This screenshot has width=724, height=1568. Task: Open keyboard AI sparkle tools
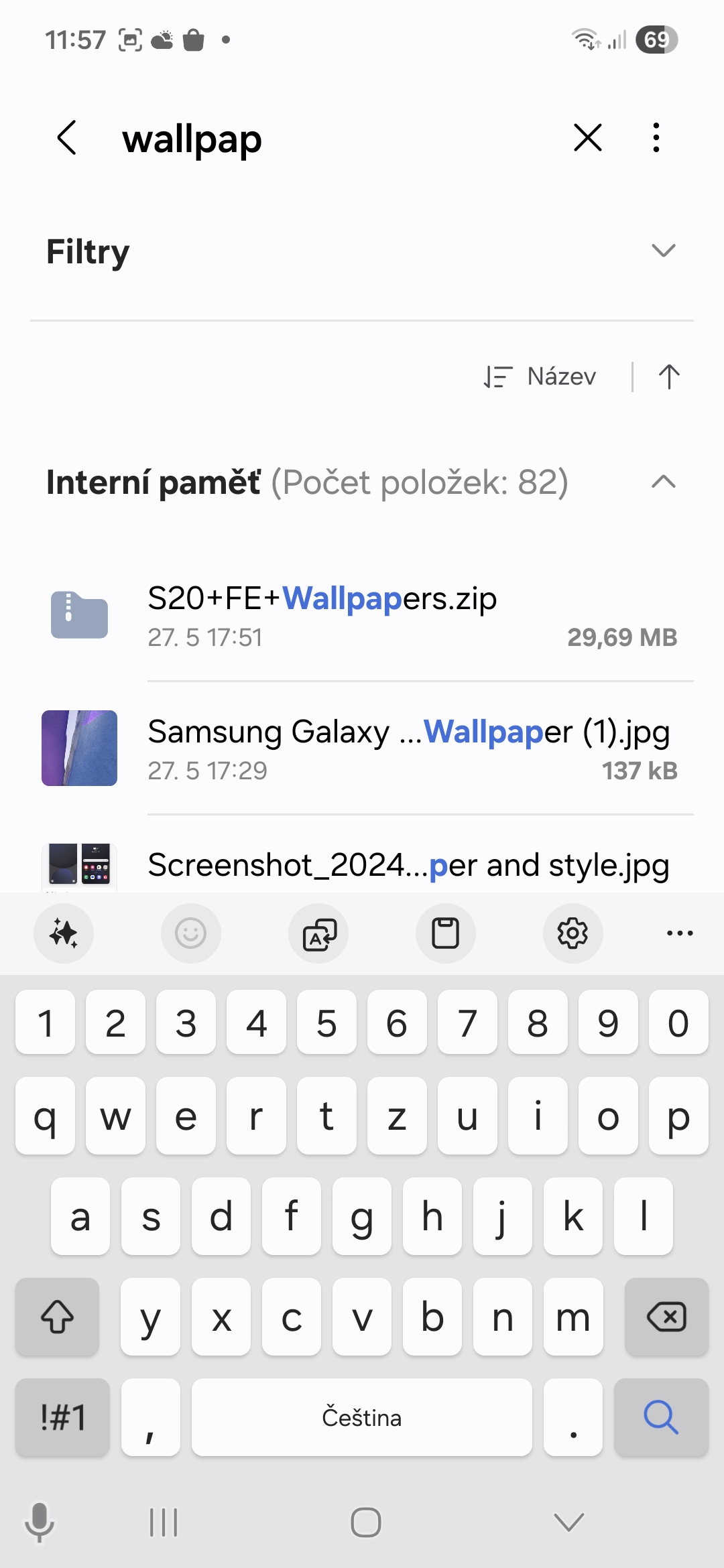pos(64,933)
